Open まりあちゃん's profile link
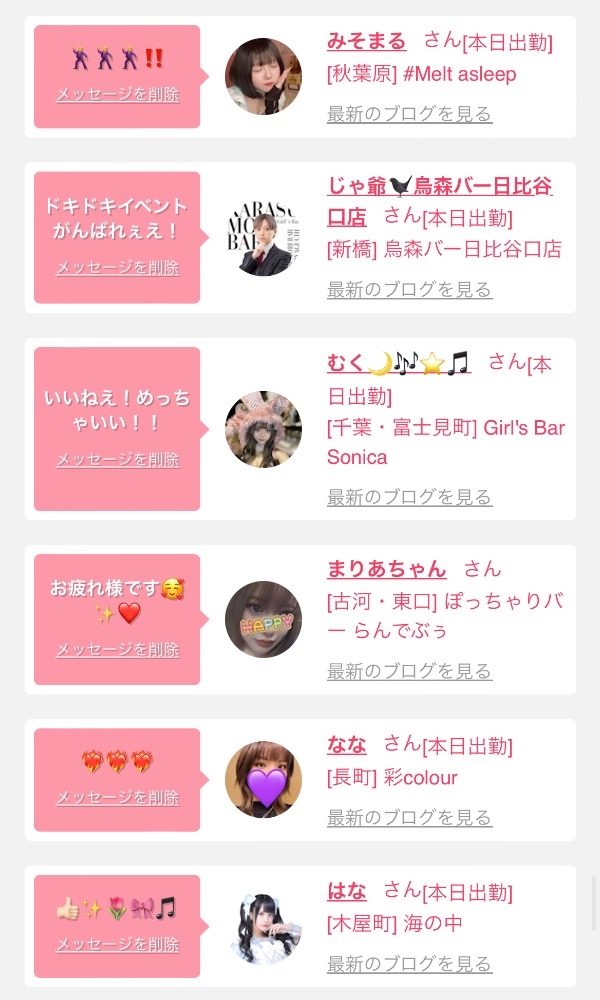 tap(386, 569)
